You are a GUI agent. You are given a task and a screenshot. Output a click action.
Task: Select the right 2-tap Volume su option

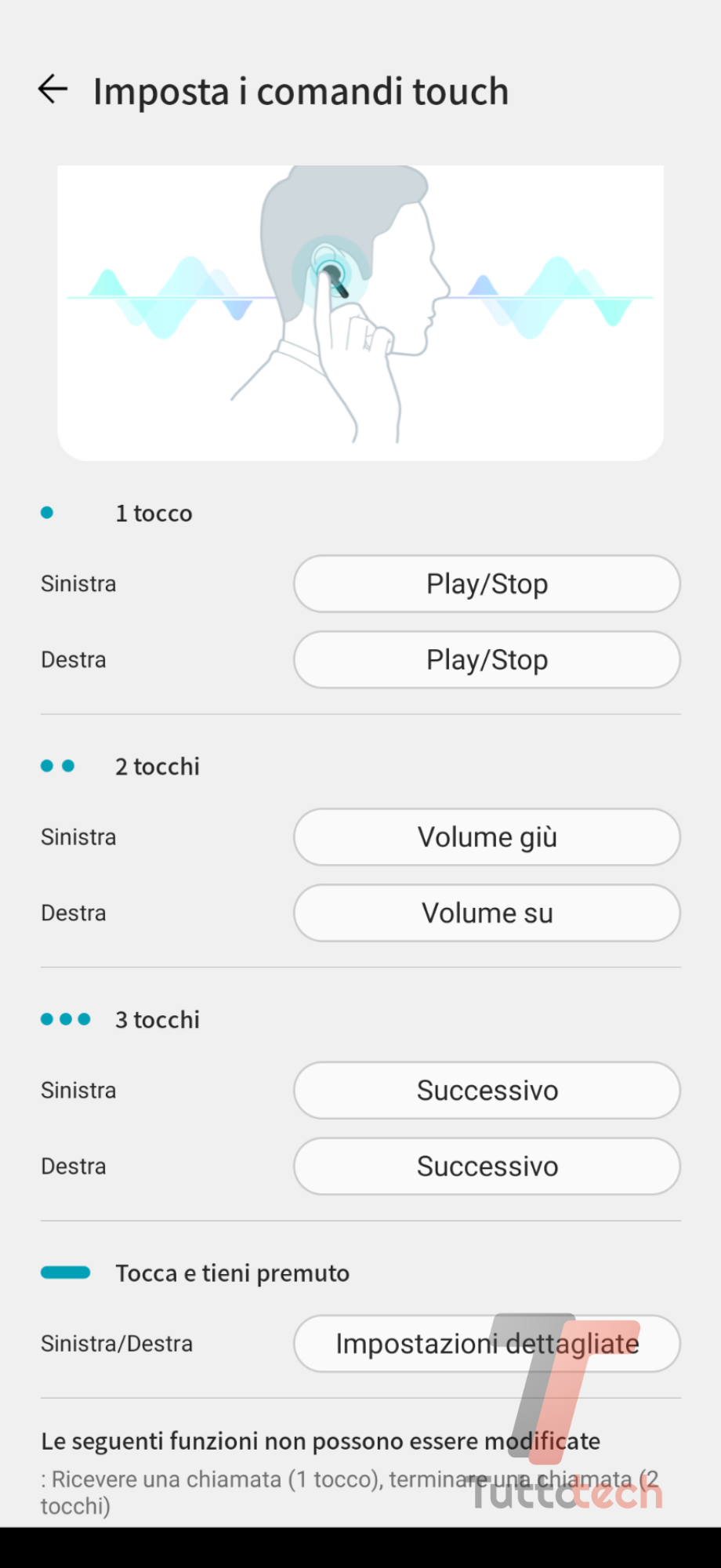coord(487,913)
